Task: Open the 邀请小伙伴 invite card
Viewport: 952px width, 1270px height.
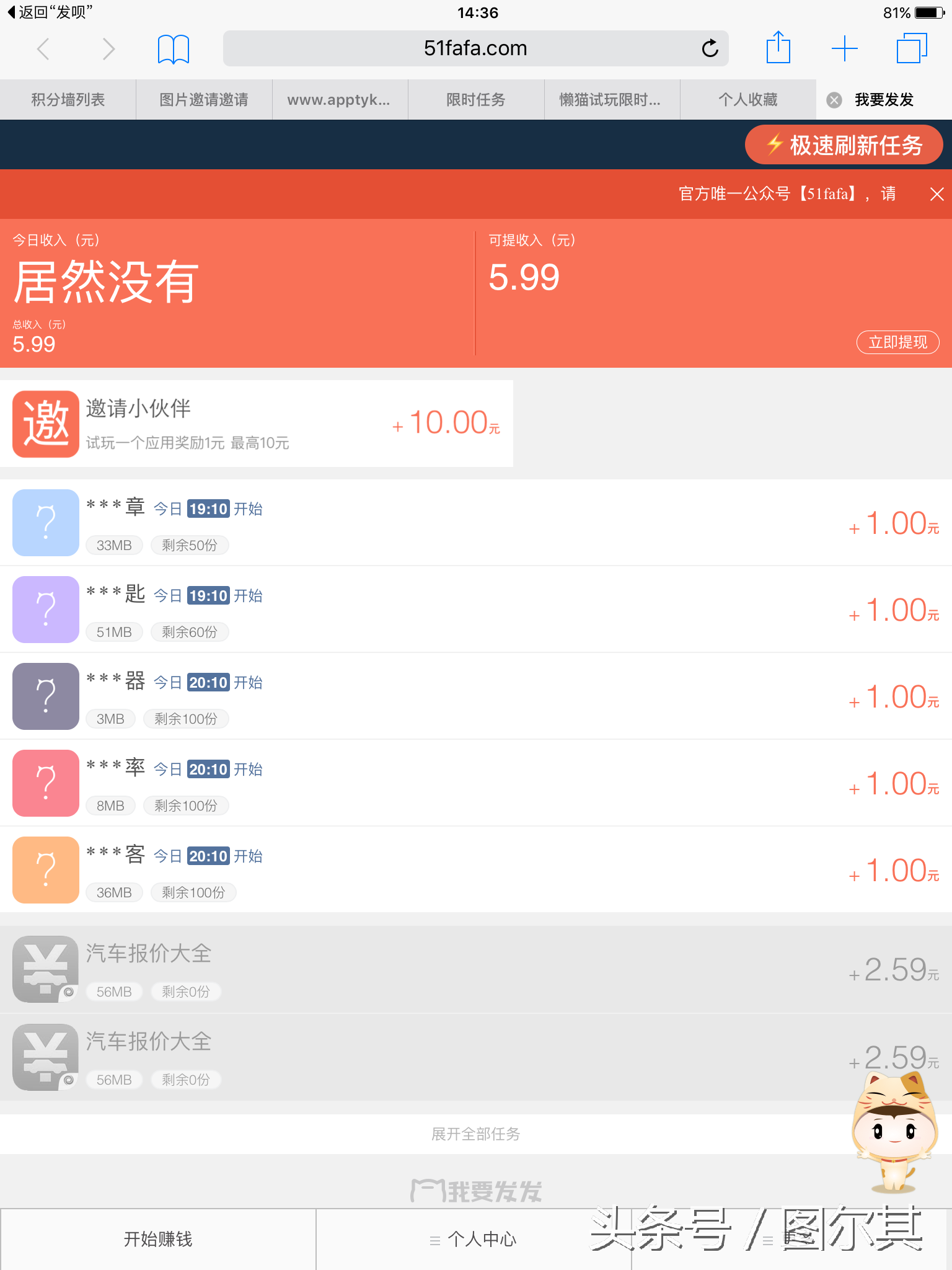Action: pos(257,424)
